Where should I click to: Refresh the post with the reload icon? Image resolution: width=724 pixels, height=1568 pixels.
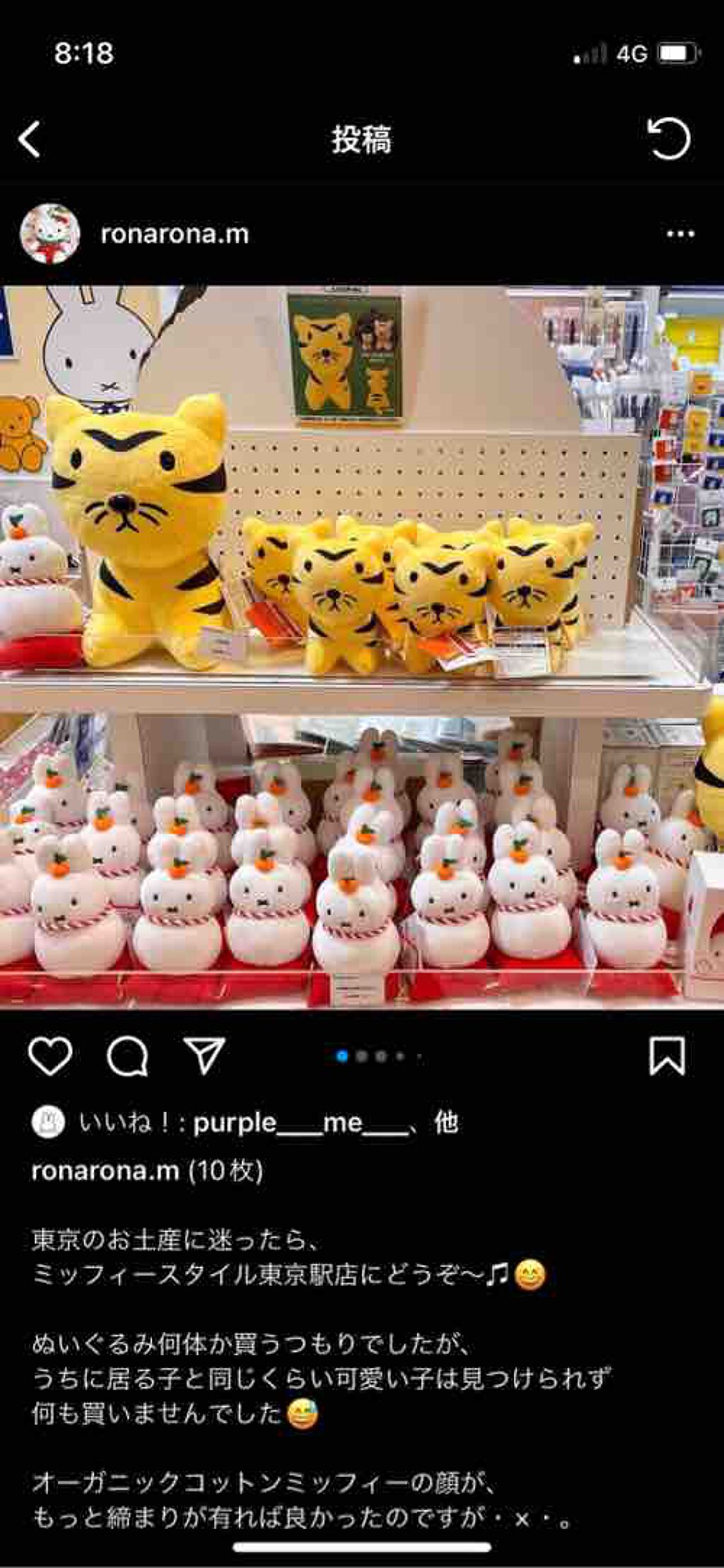[668, 139]
